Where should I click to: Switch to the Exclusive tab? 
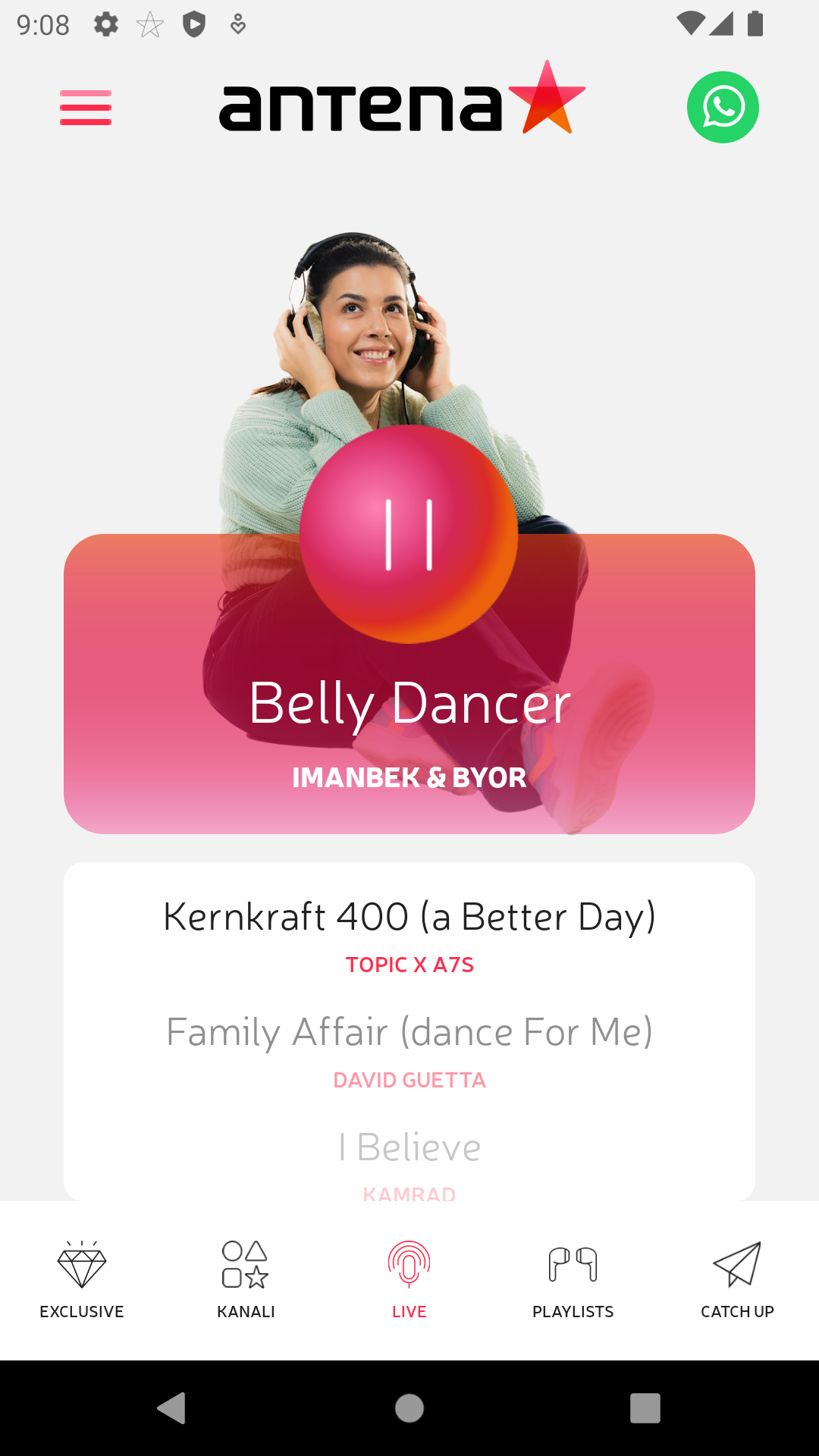coord(82,1279)
